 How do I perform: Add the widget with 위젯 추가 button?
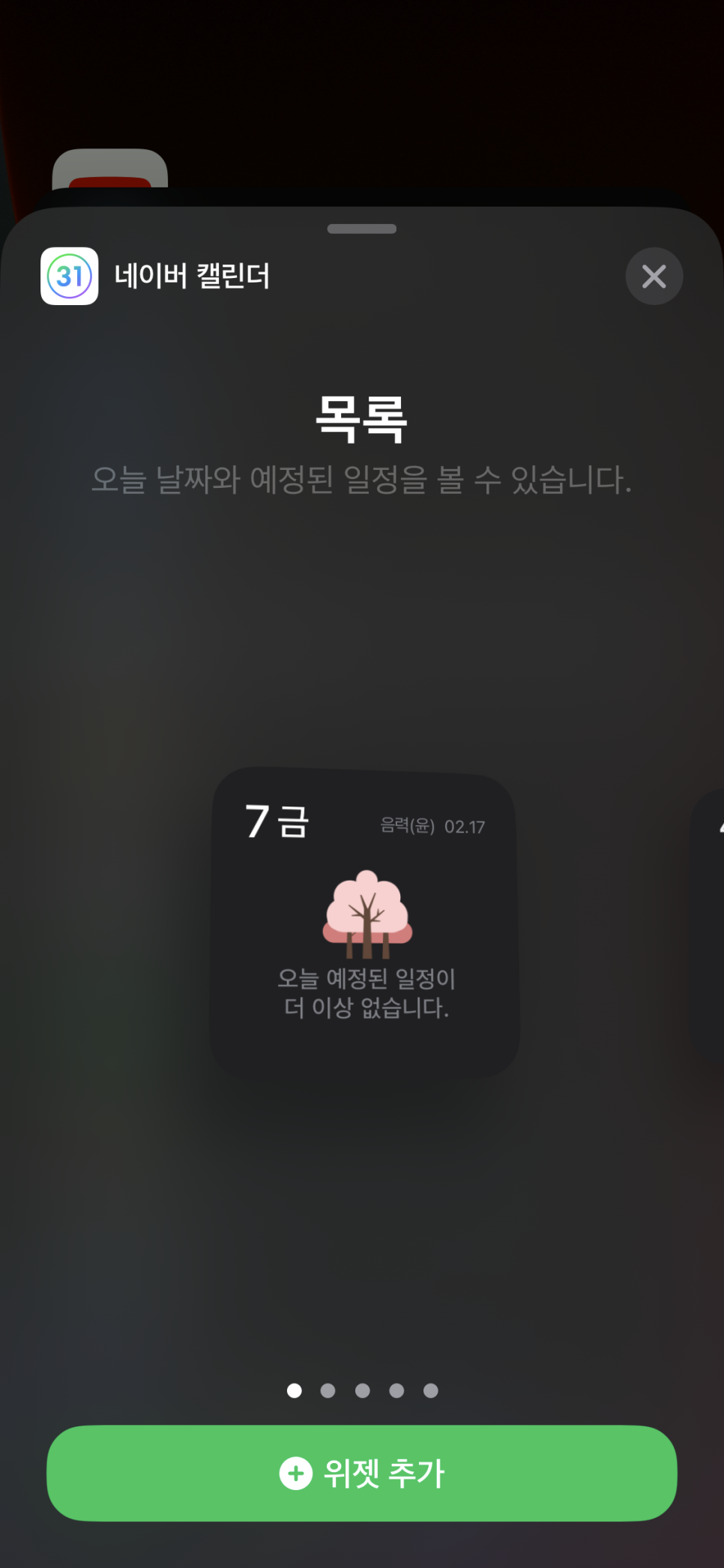pos(362,1473)
